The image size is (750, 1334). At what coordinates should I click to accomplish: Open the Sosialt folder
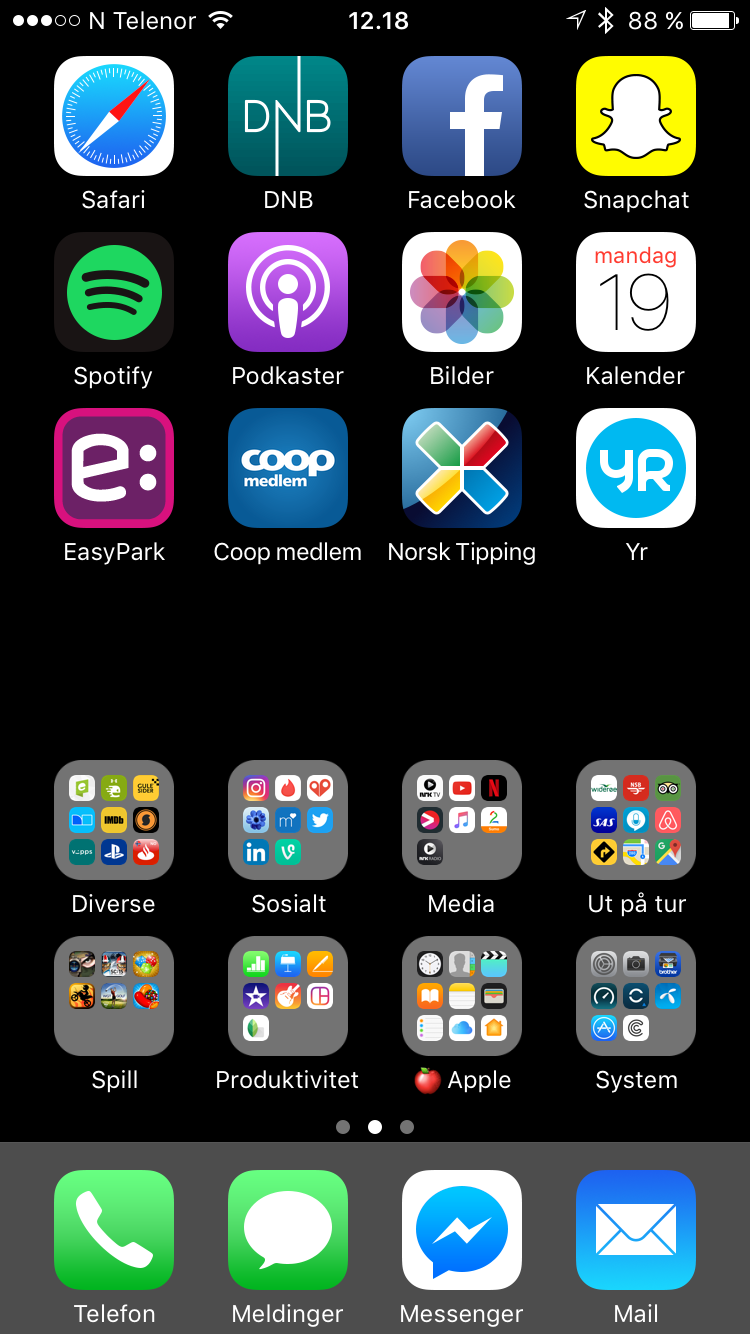[x=288, y=820]
